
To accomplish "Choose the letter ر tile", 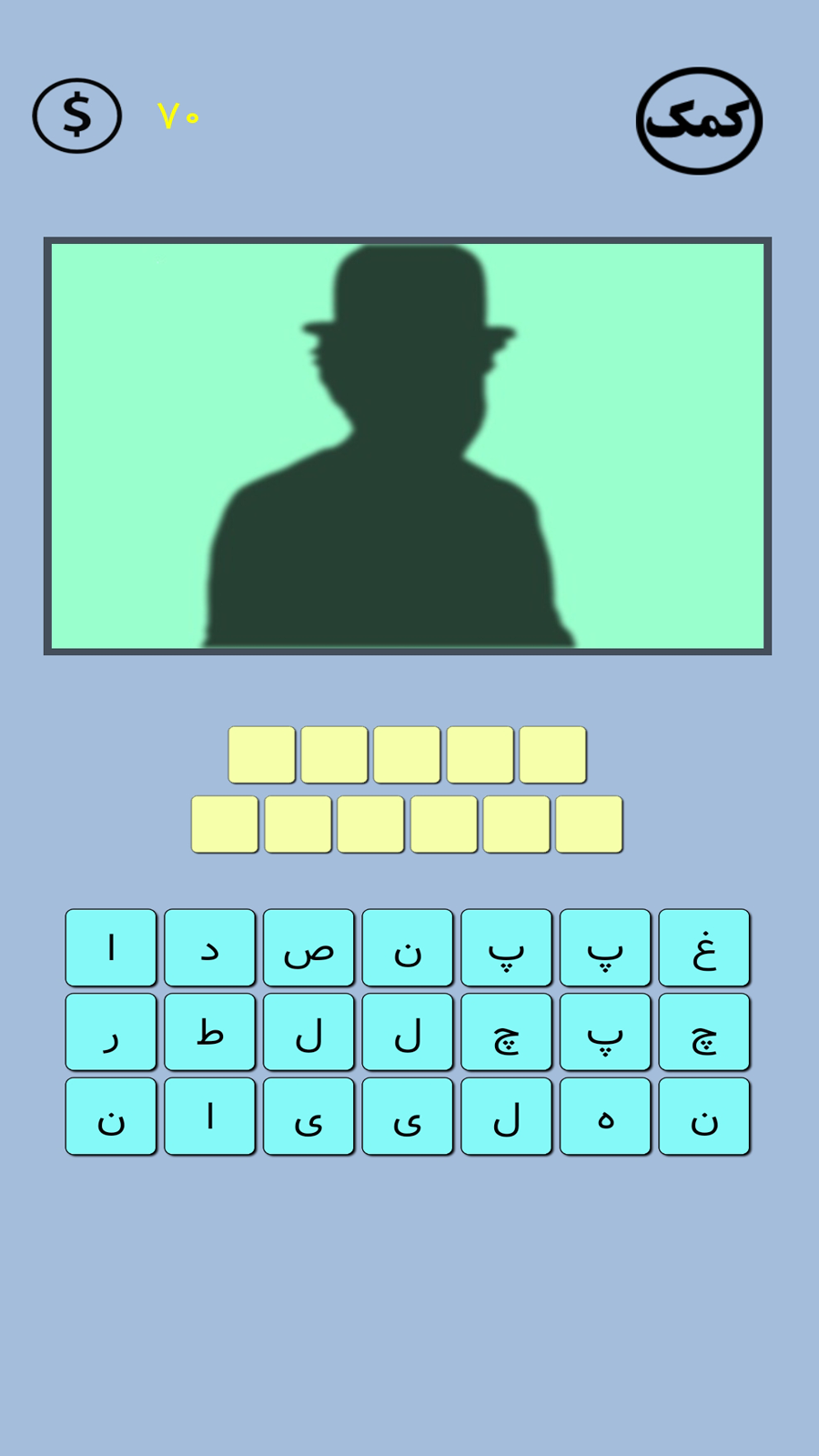I will click(111, 1032).
